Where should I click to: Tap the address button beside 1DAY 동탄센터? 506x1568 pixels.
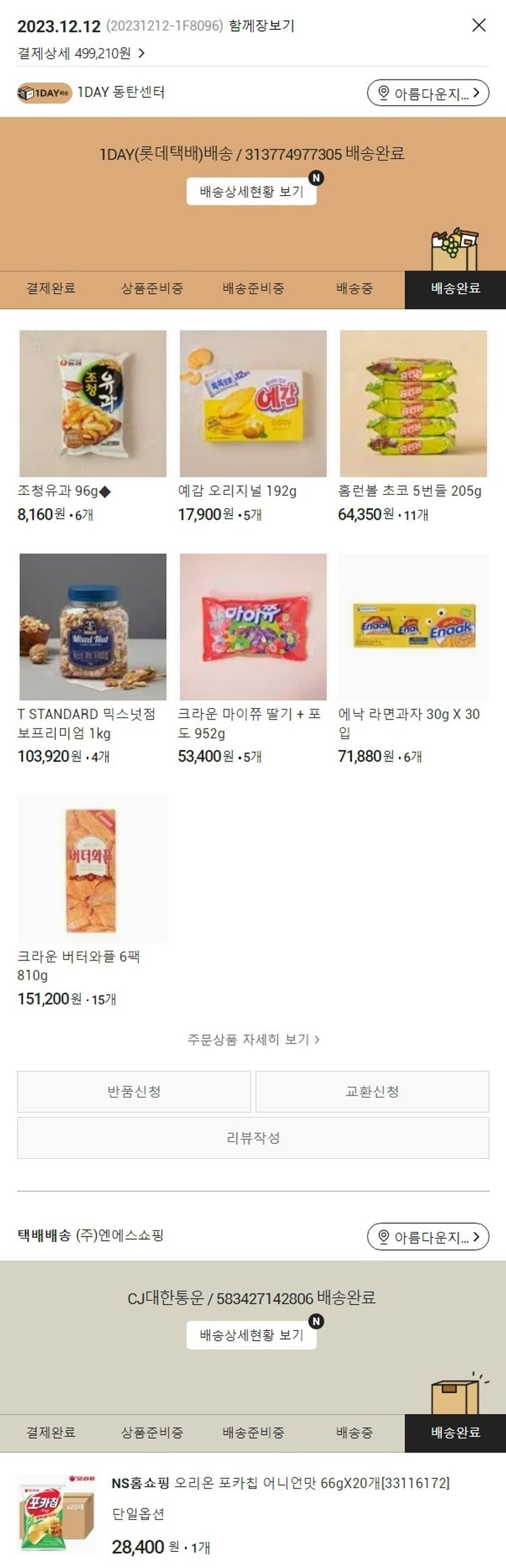428,93
